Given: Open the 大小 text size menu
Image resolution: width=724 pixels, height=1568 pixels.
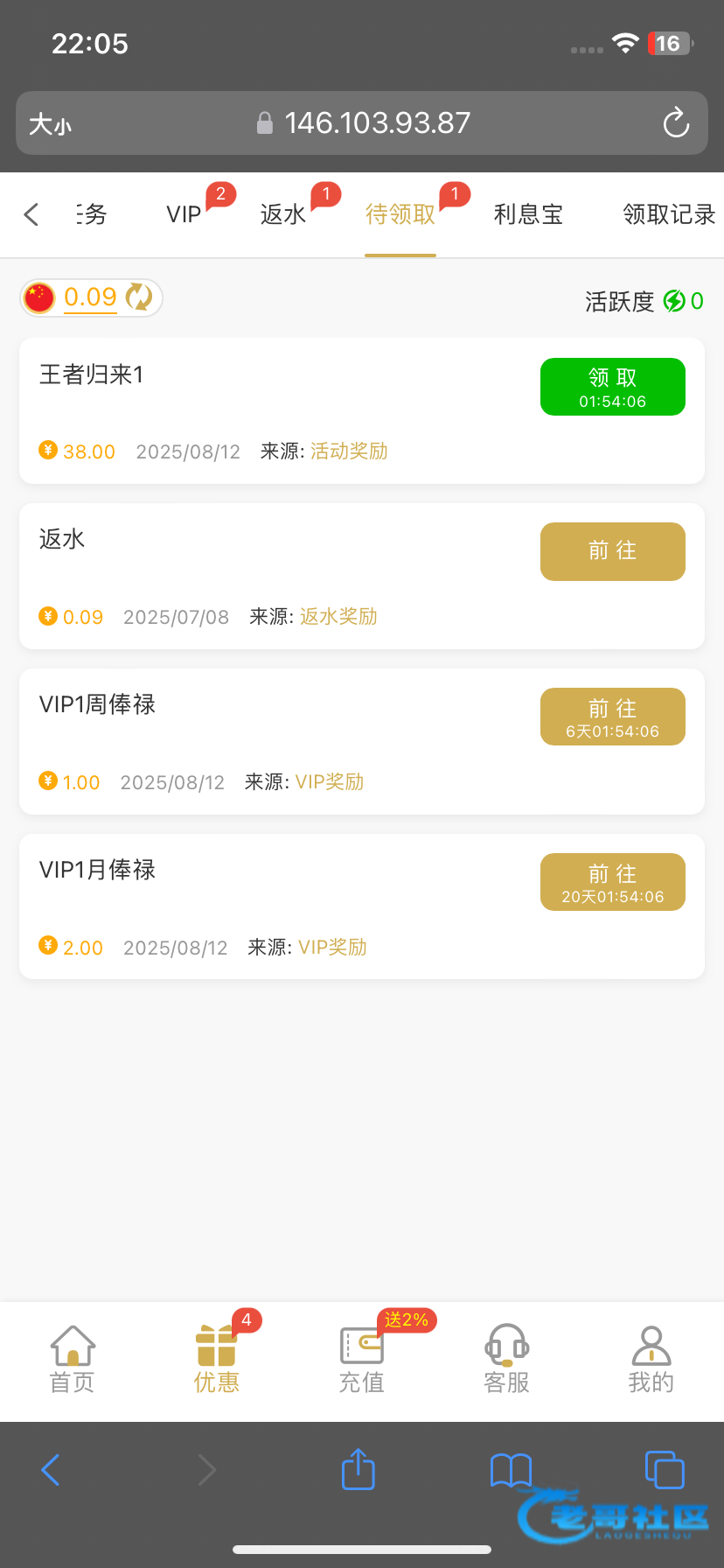Looking at the screenshot, I should point(50,124).
